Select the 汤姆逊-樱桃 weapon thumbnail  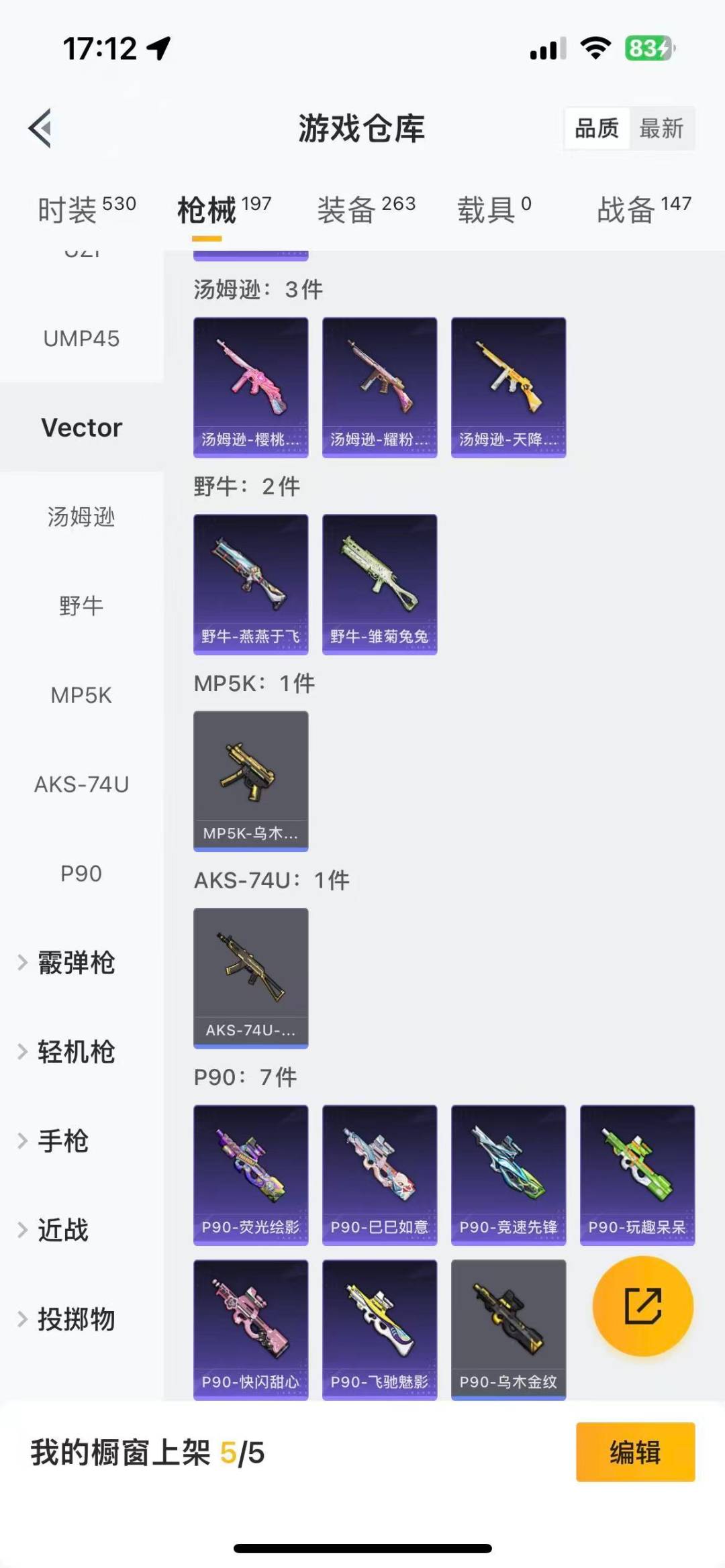point(250,384)
